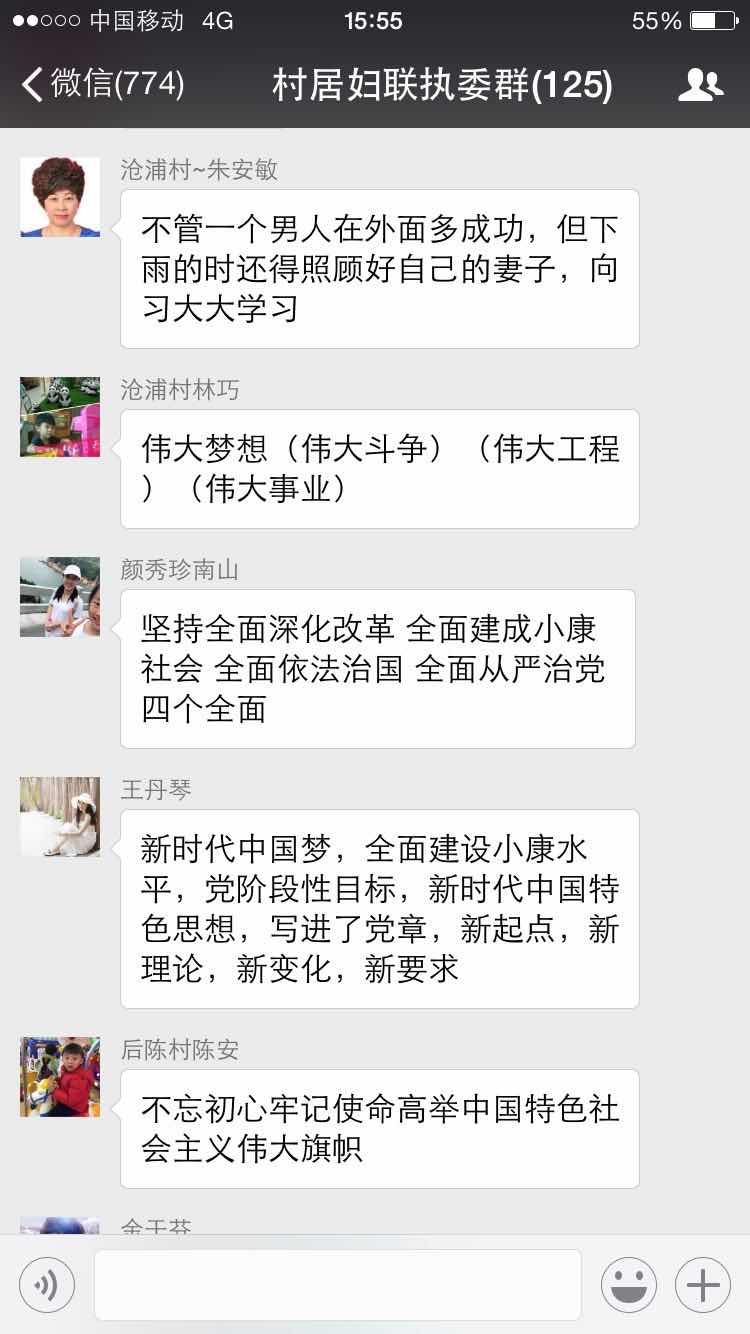750x1334 pixels.
Task: Focus the message text field
Action: tap(337, 1285)
